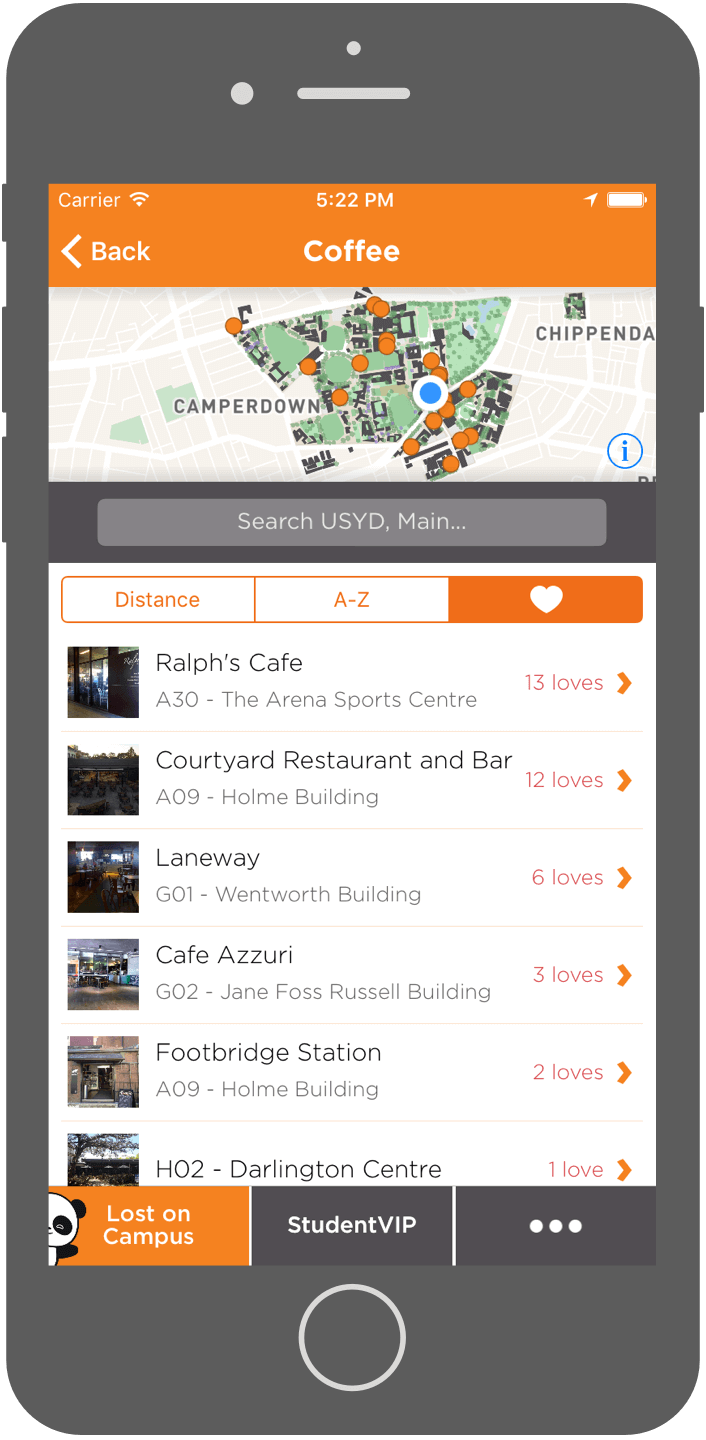Open the map info icon
706x1440 pixels.
pos(624,452)
